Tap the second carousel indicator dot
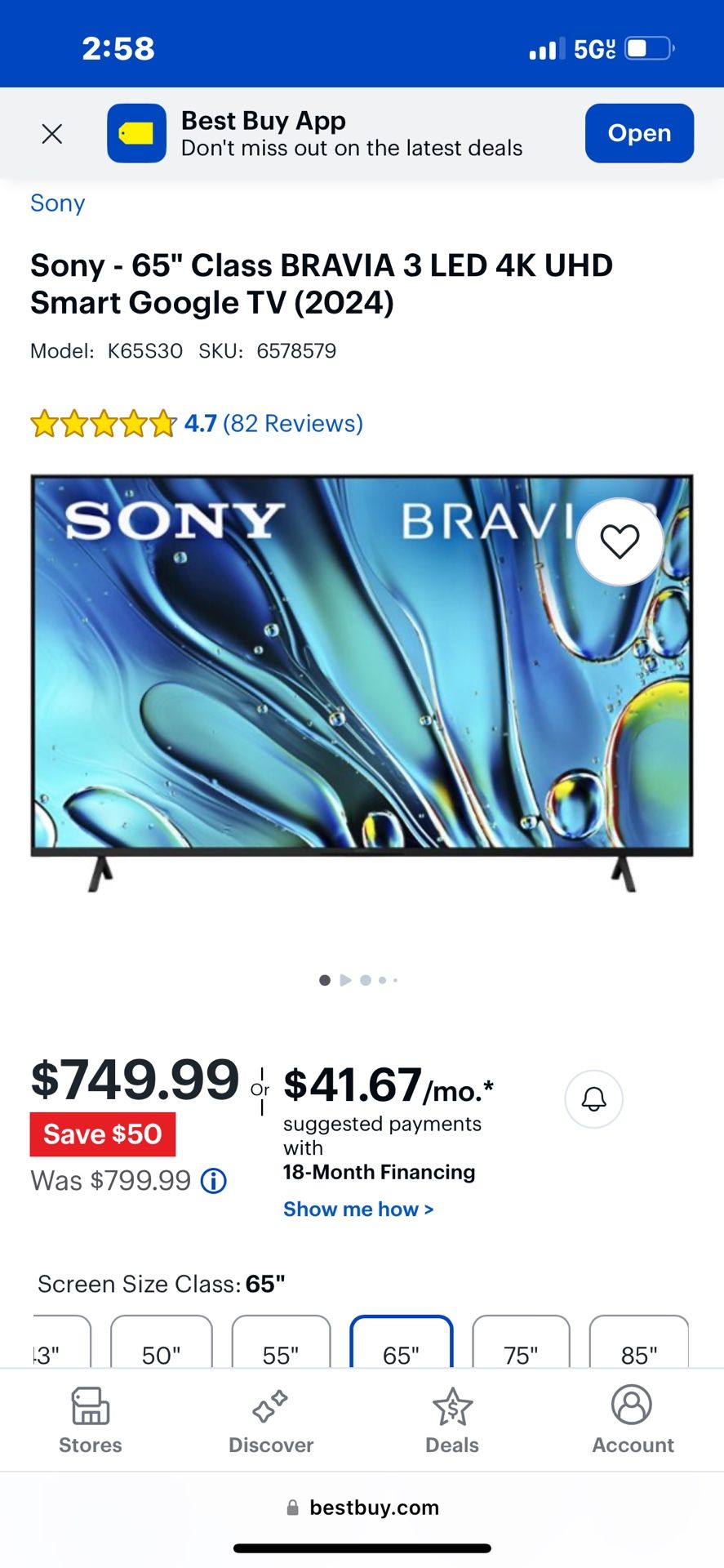 coord(344,980)
